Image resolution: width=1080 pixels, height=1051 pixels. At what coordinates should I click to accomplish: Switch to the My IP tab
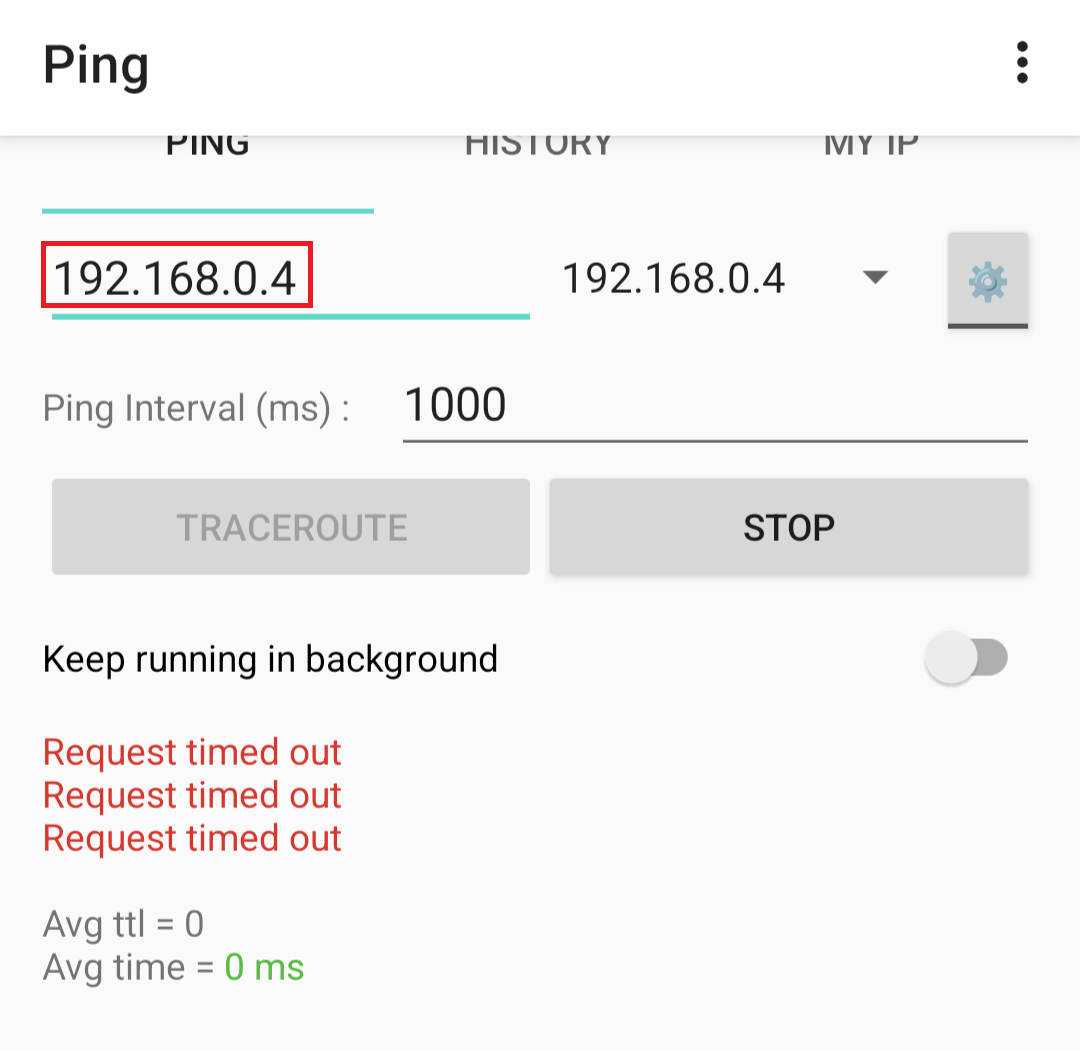pos(870,148)
